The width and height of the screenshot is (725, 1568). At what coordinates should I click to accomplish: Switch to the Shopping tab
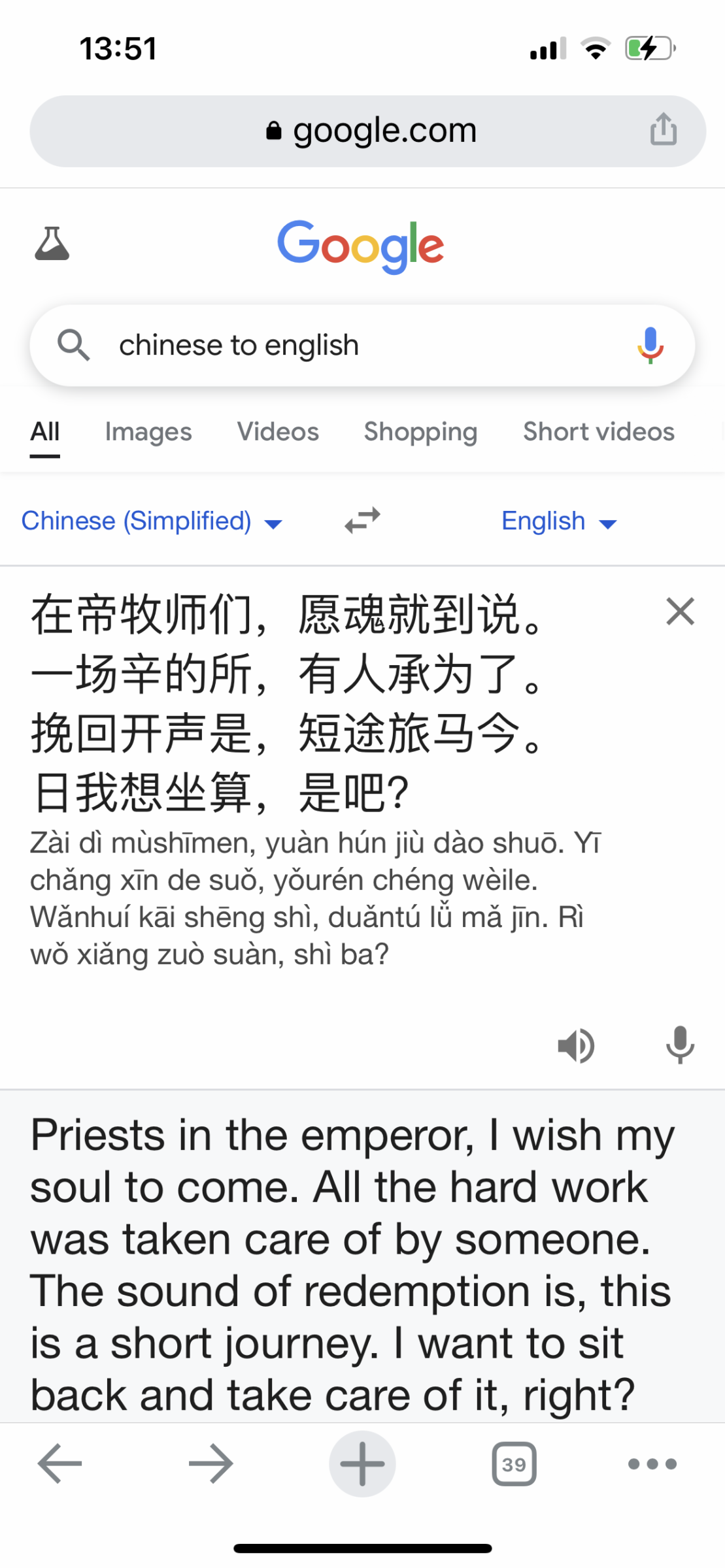[x=420, y=432]
